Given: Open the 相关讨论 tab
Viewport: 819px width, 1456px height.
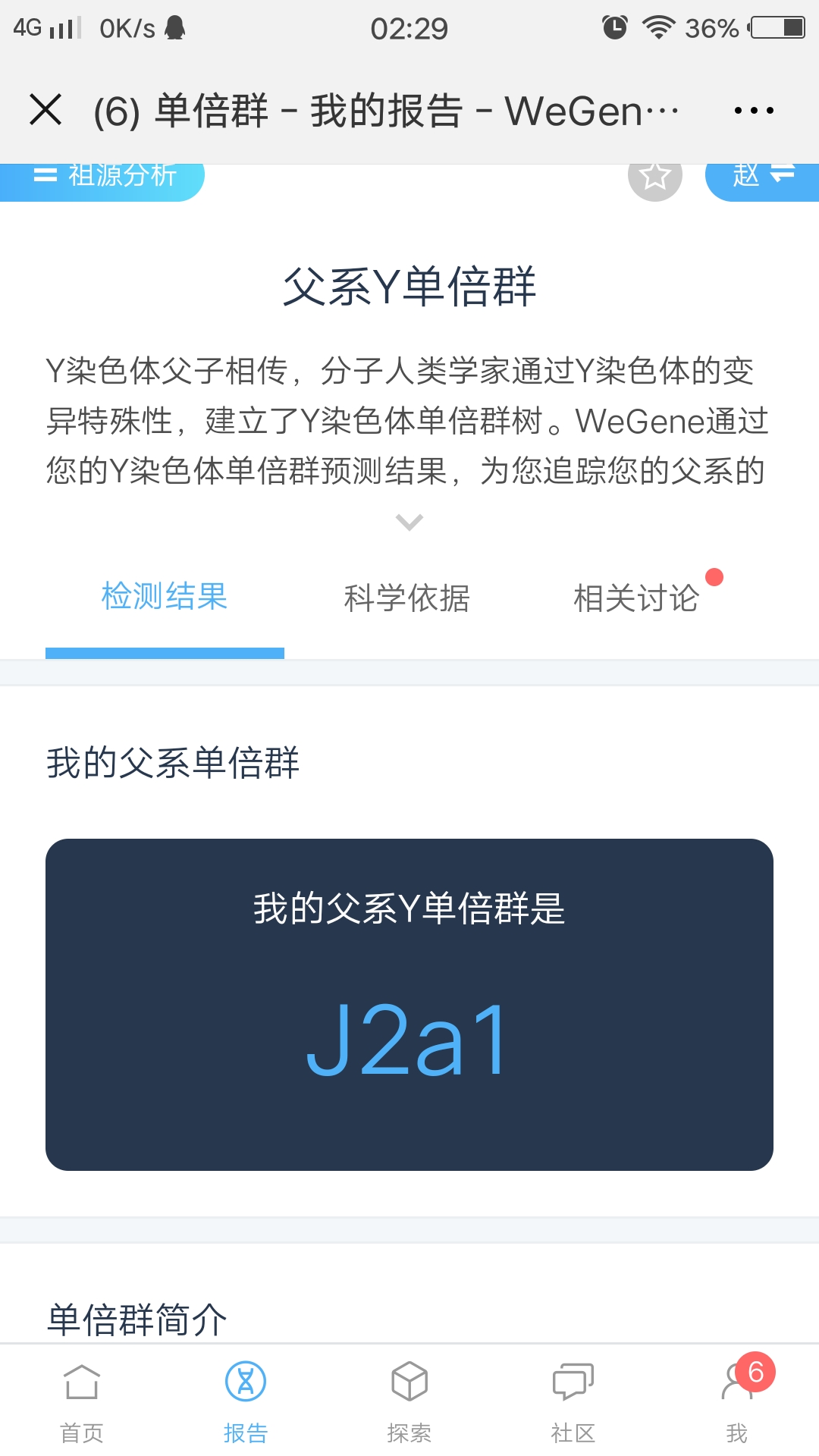Looking at the screenshot, I should [636, 598].
